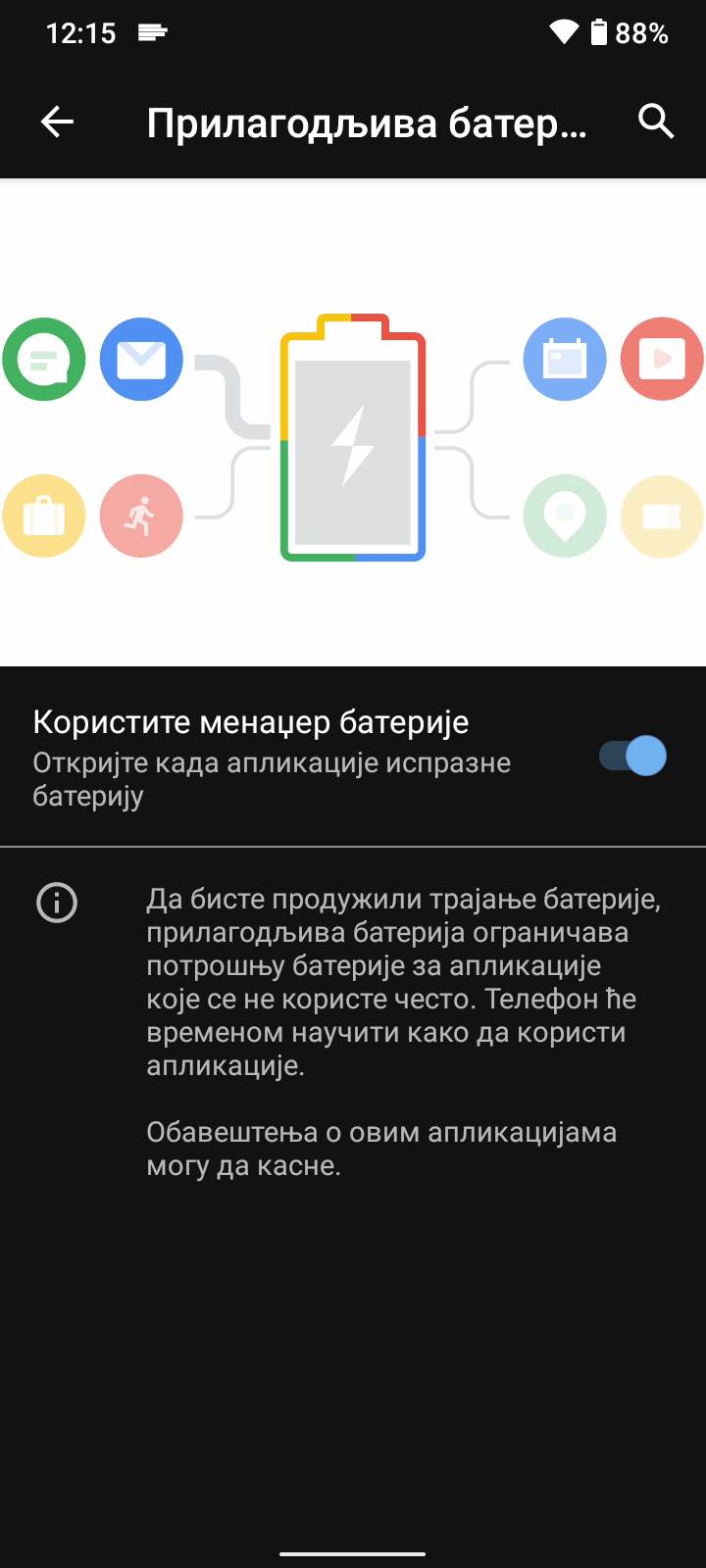Select the green location pin icon
Screen dimensions: 706x1568
(x=565, y=515)
